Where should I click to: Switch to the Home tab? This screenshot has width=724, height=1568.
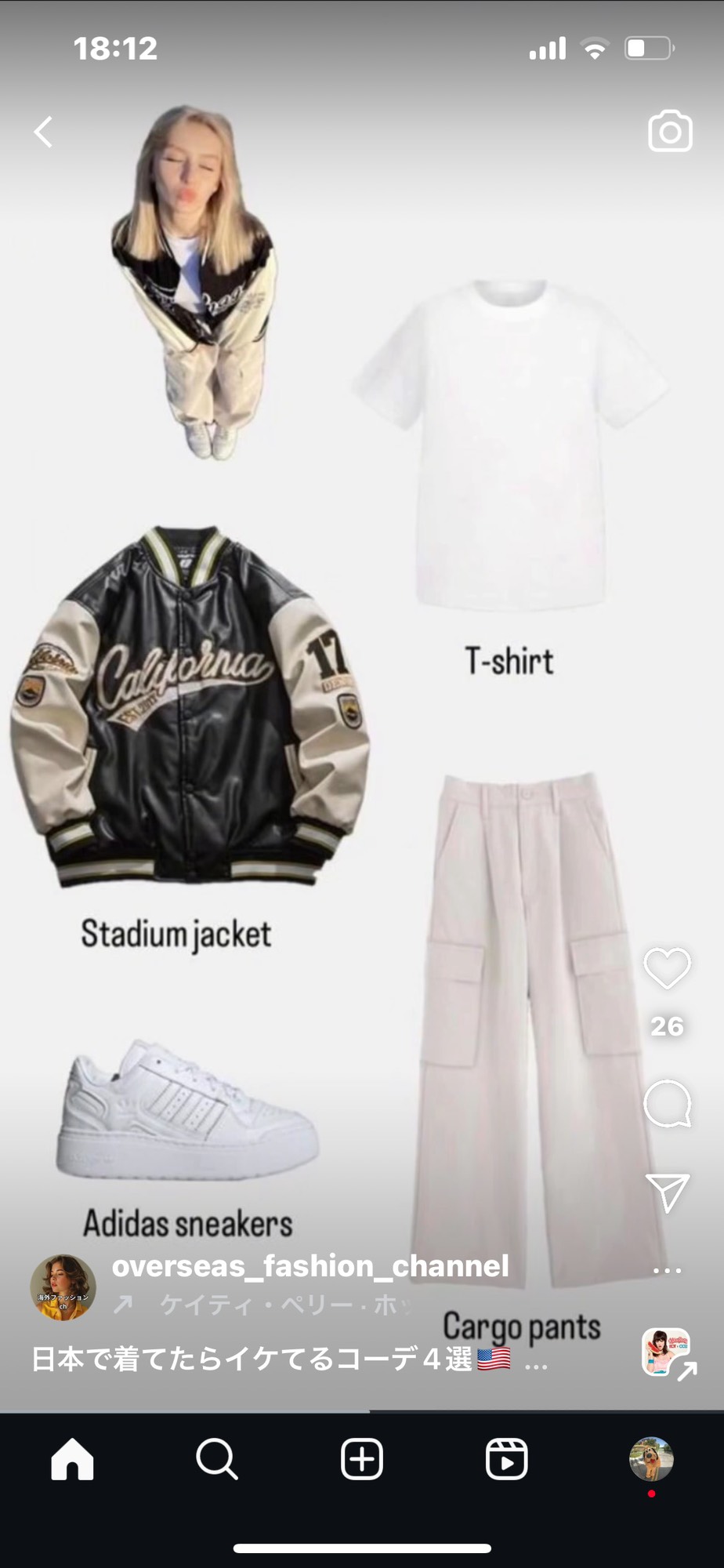tap(72, 1460)
